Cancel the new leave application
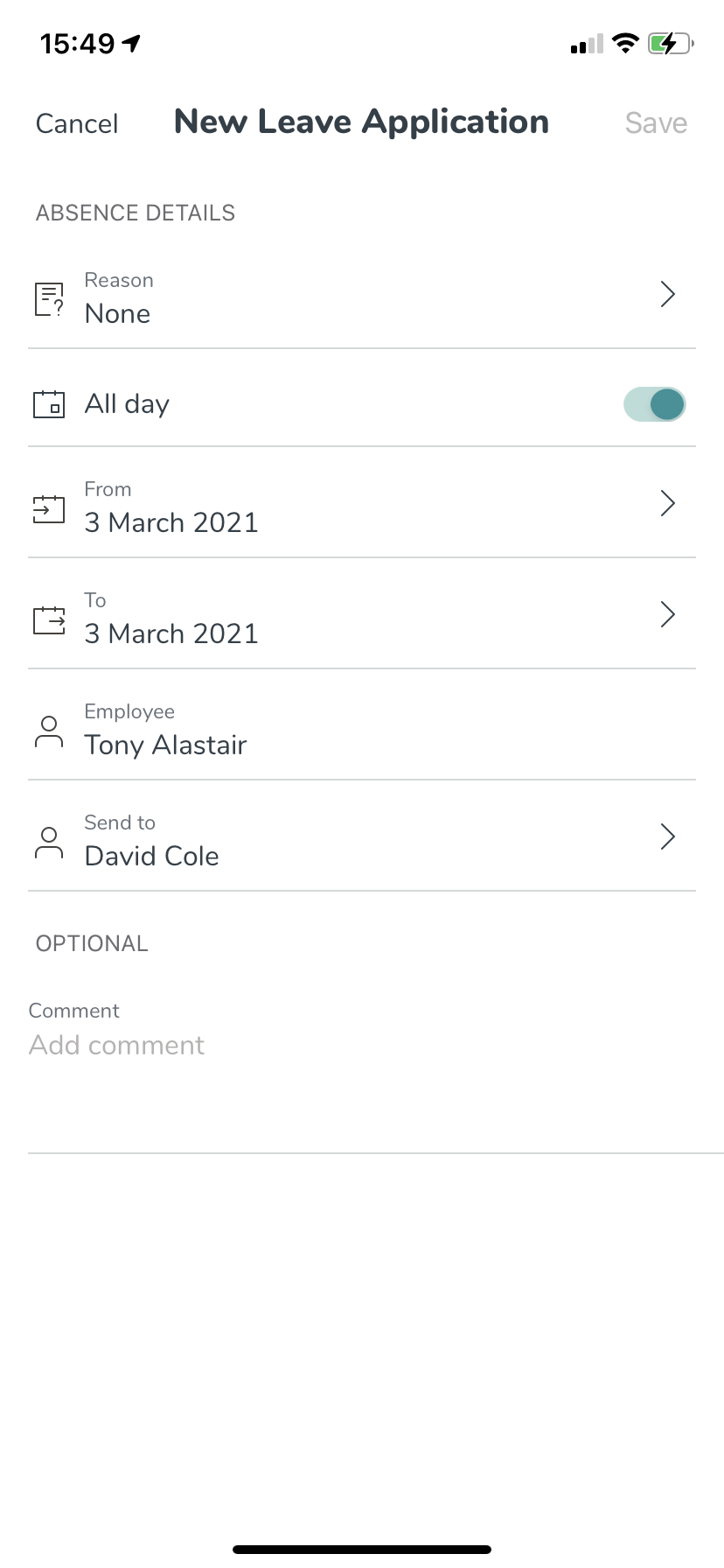 pos(77,123)
